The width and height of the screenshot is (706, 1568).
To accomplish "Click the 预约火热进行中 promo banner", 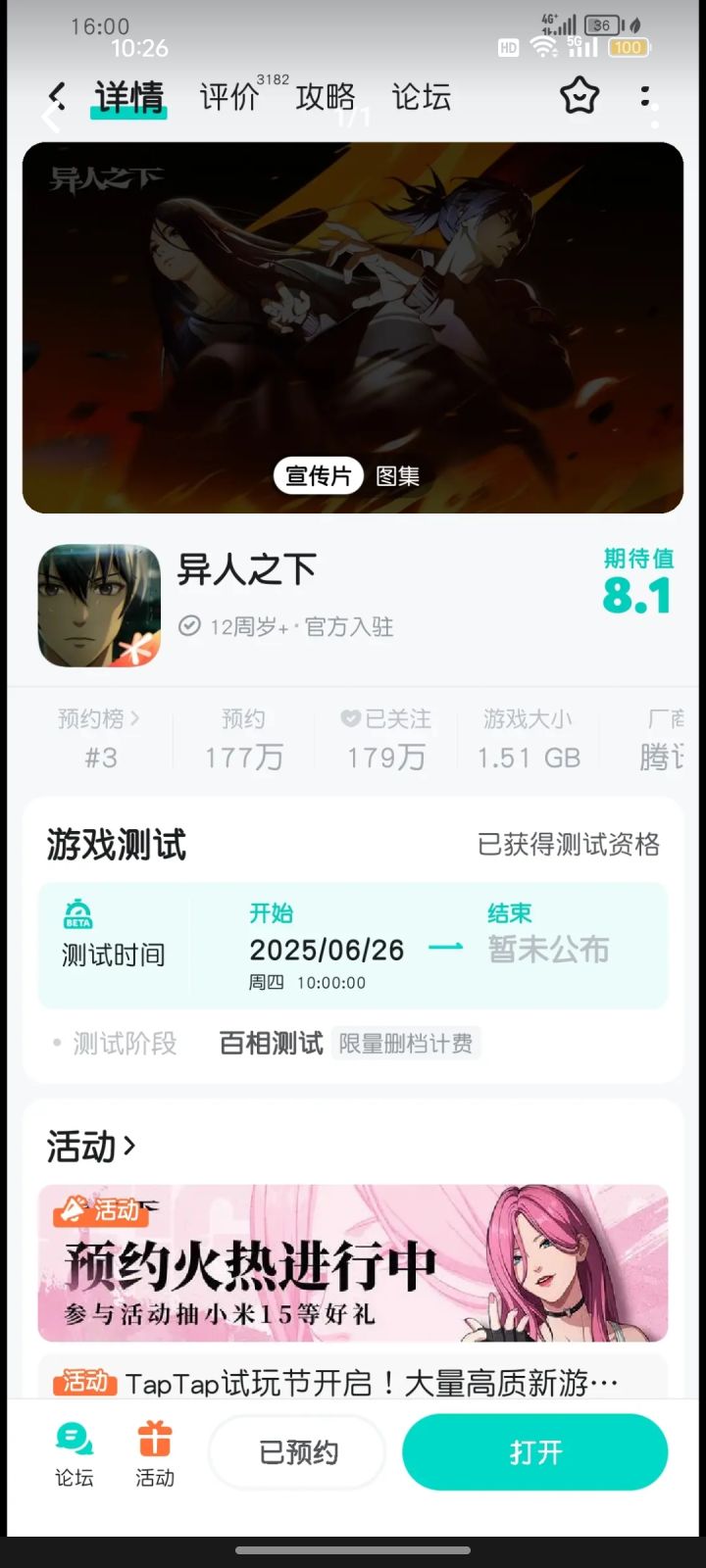I will 353,1264.
